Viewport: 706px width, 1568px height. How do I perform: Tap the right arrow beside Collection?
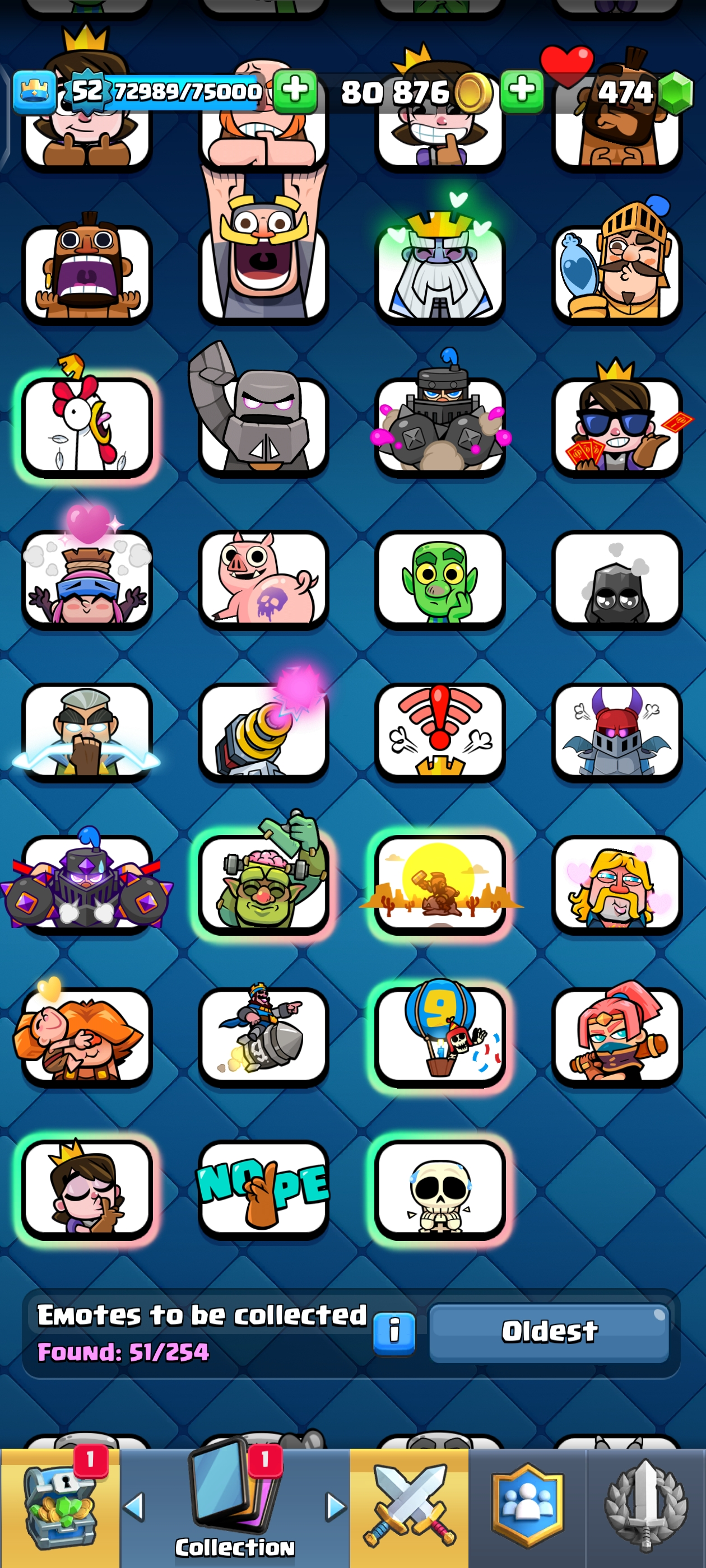tap(335, 1506)
